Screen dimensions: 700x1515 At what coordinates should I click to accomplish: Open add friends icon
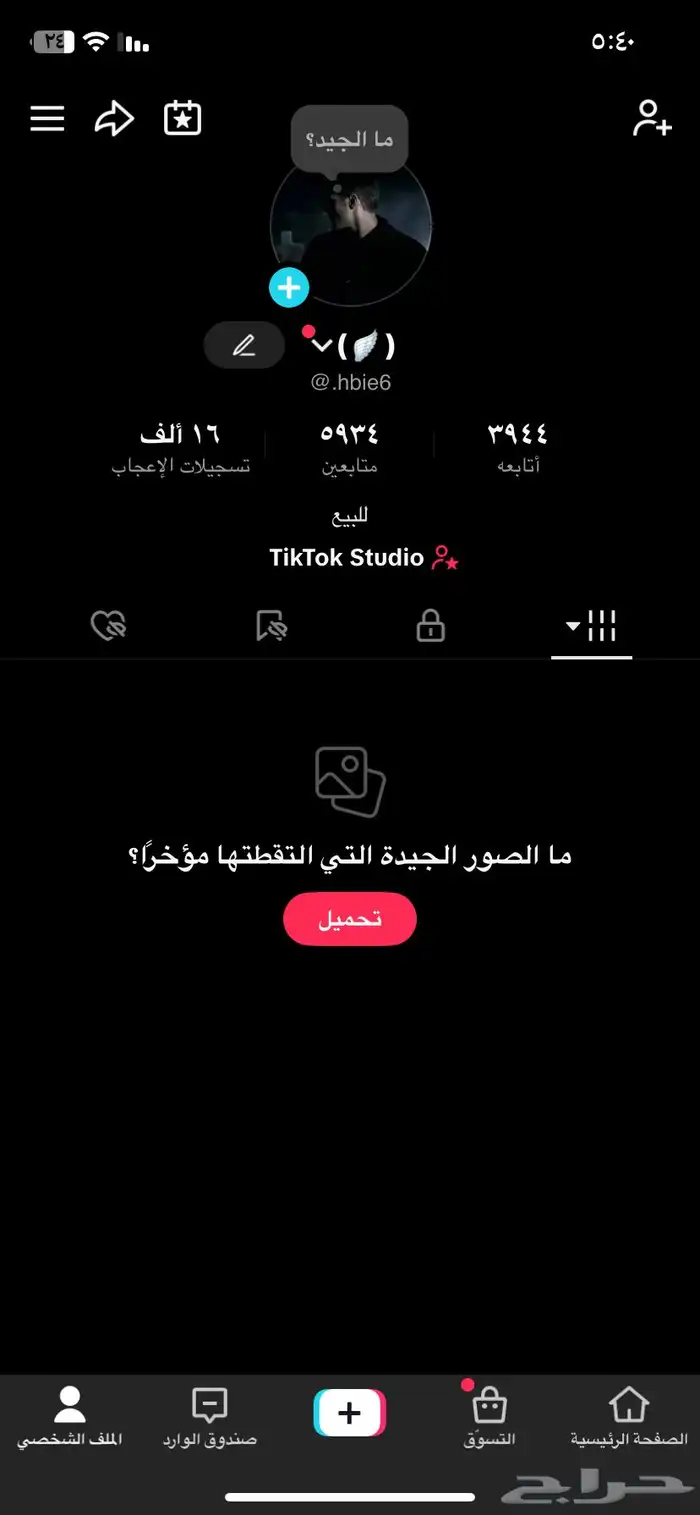click(651, 119)
